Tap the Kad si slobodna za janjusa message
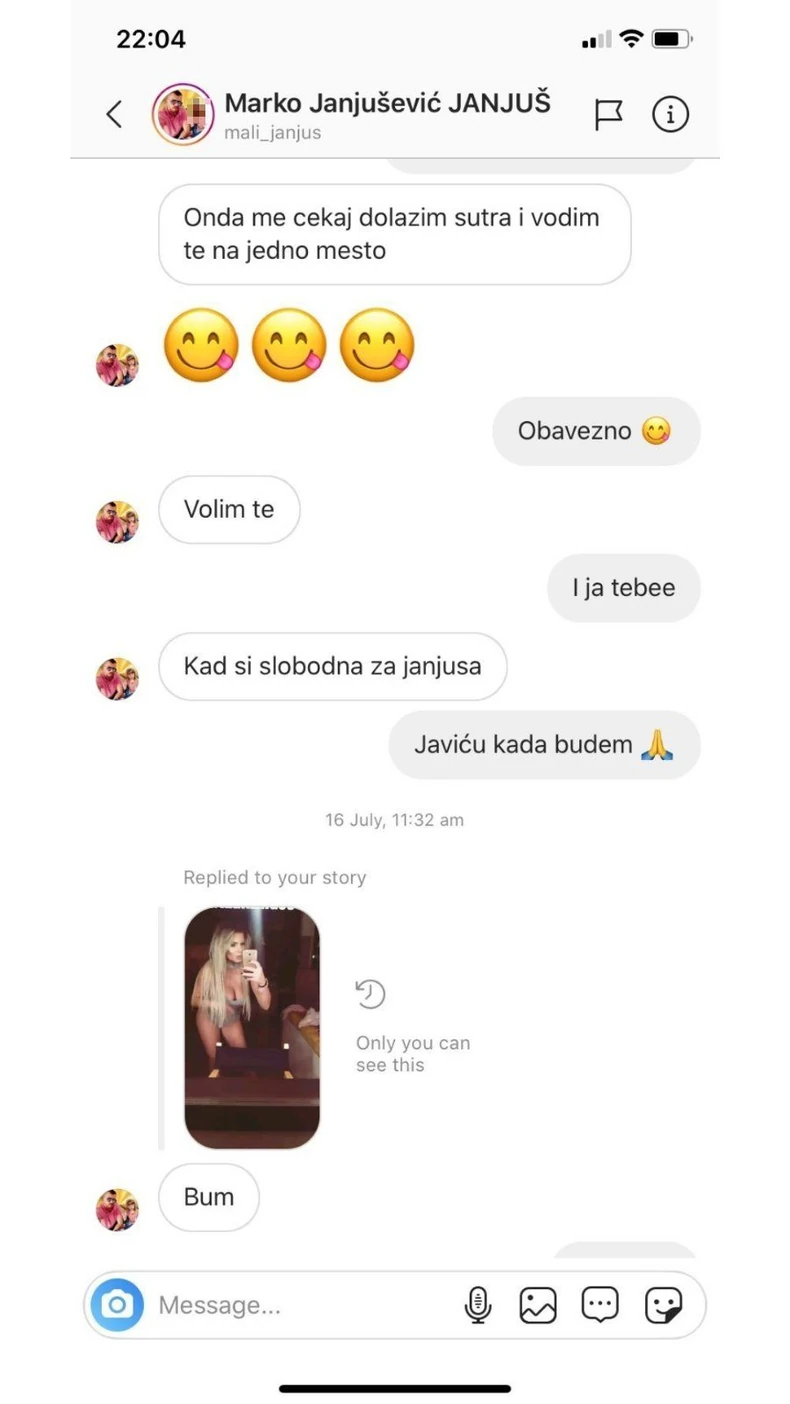This screenshot has width=790, height=1404. (332, 666)
